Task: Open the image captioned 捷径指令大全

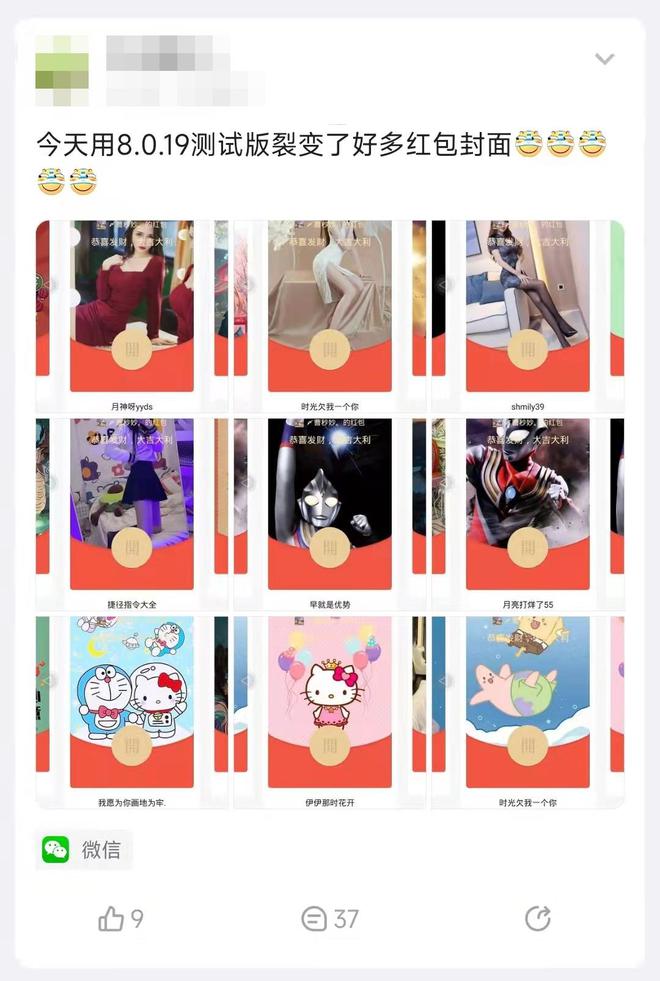Action: click(132, 512)
